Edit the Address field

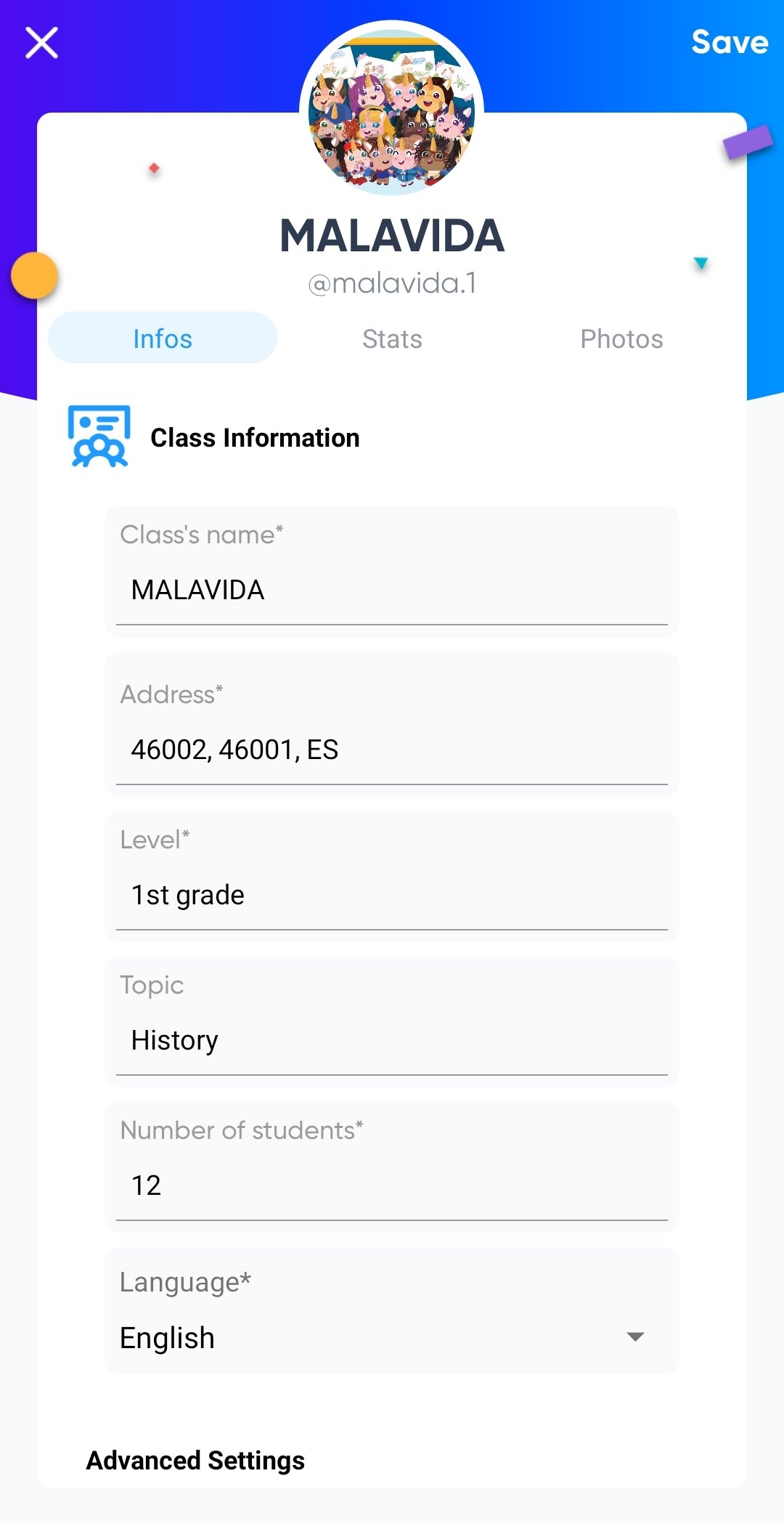click(392, 724)
